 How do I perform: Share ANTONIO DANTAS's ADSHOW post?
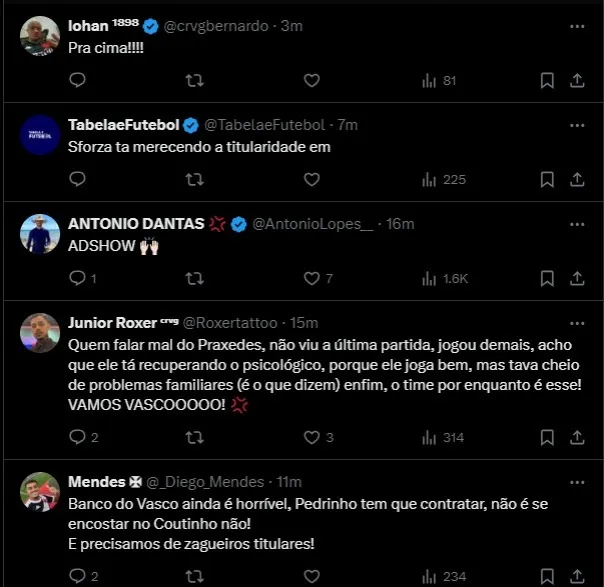coord(577,278)
